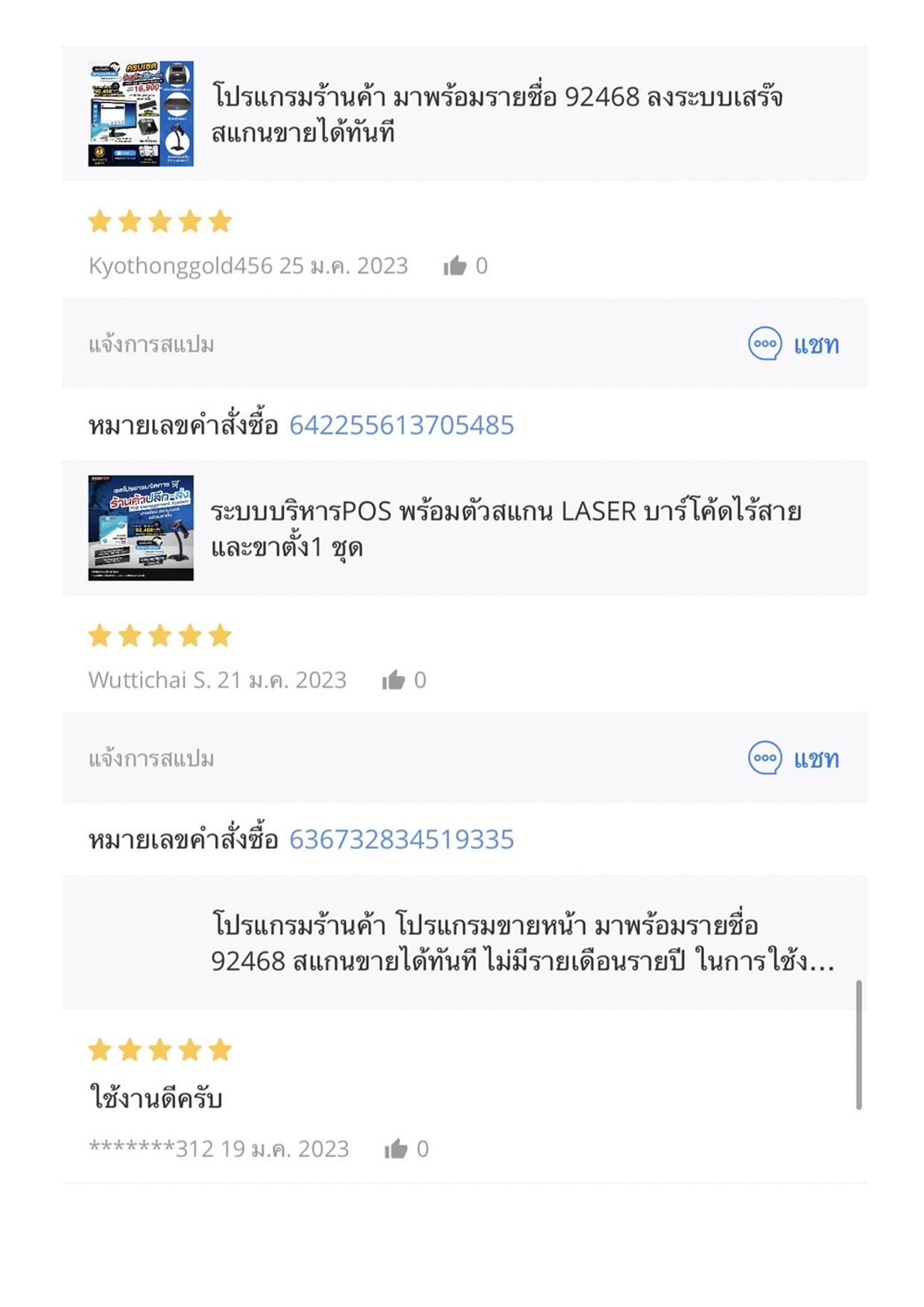This screenshot has width=924, height=1307.
Task: Start a chat about Wuttichai S.'s review
Action: 794,759
